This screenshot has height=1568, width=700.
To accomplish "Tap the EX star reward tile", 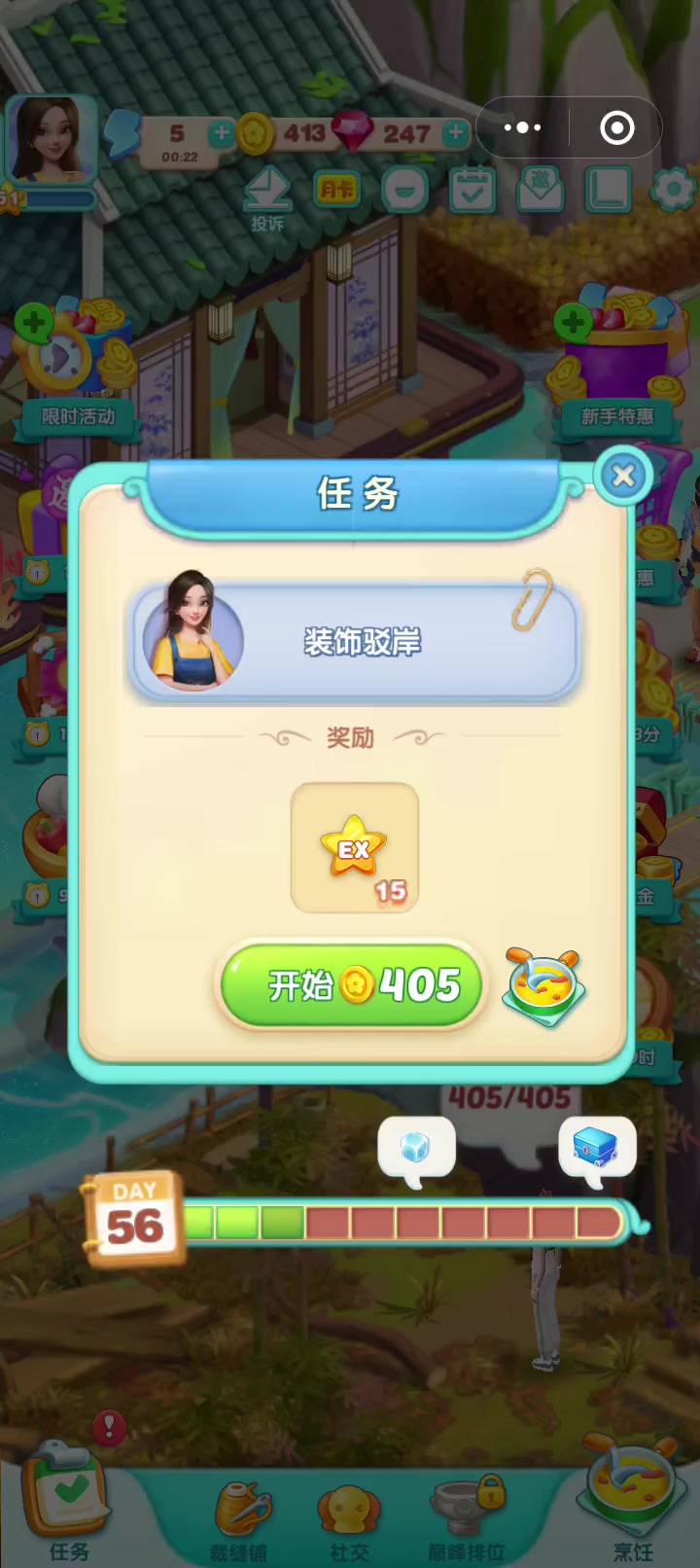I will tap(355, 847).
